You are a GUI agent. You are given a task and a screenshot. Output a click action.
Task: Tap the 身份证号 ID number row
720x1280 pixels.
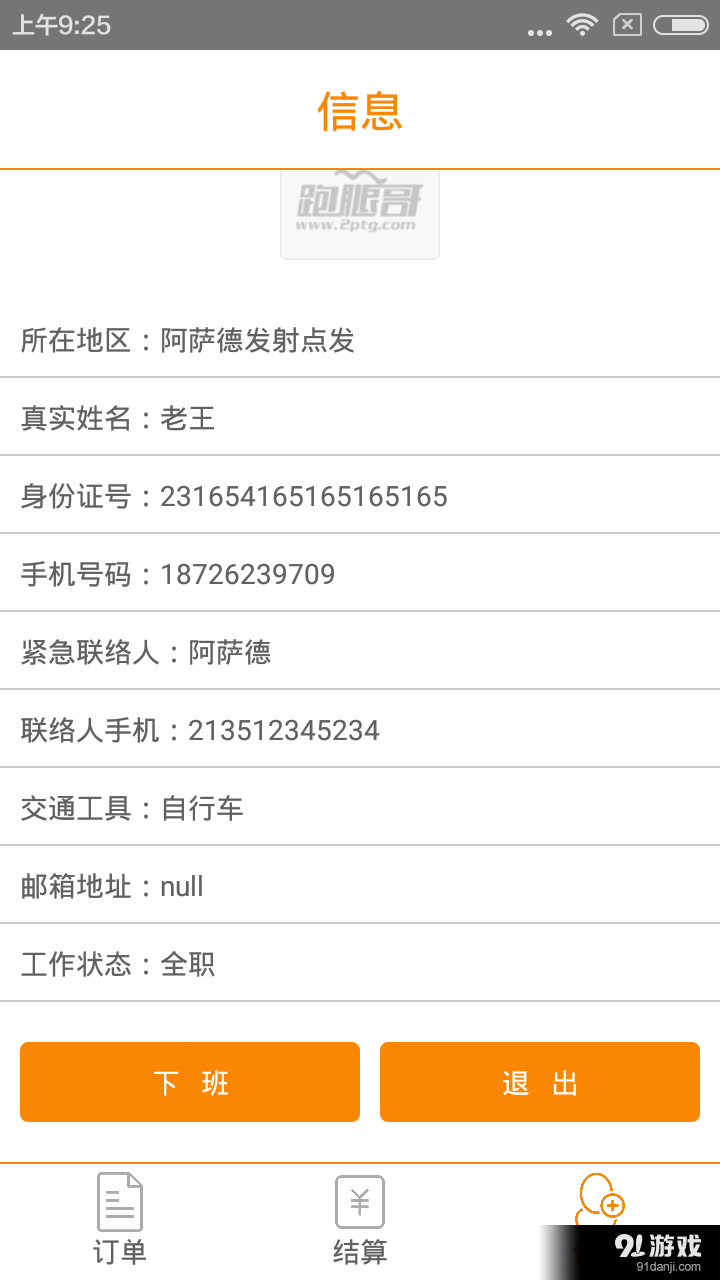coord(360,496)
